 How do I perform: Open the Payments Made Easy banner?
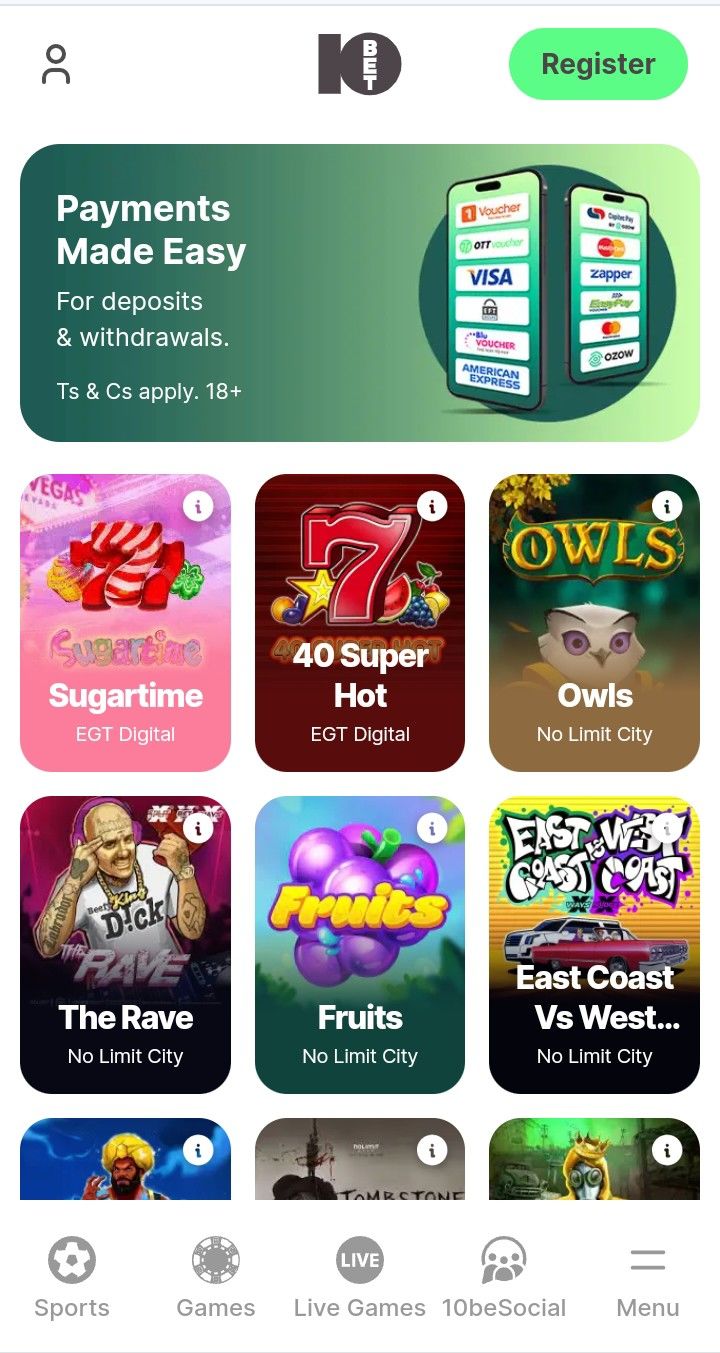pyautogui.click(x=359, y=293)
